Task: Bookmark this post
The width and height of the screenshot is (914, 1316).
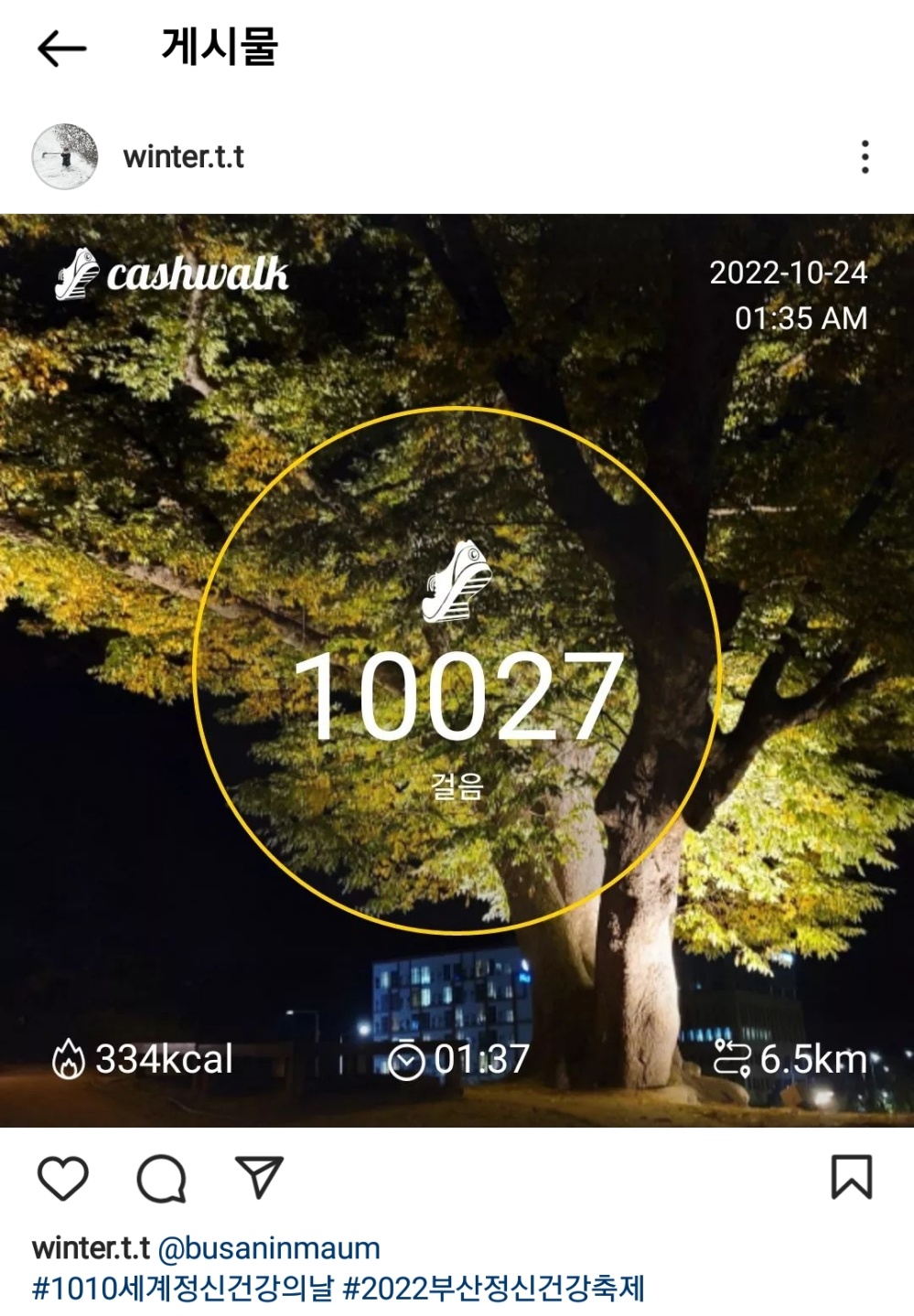Action: coord(851,1178)
